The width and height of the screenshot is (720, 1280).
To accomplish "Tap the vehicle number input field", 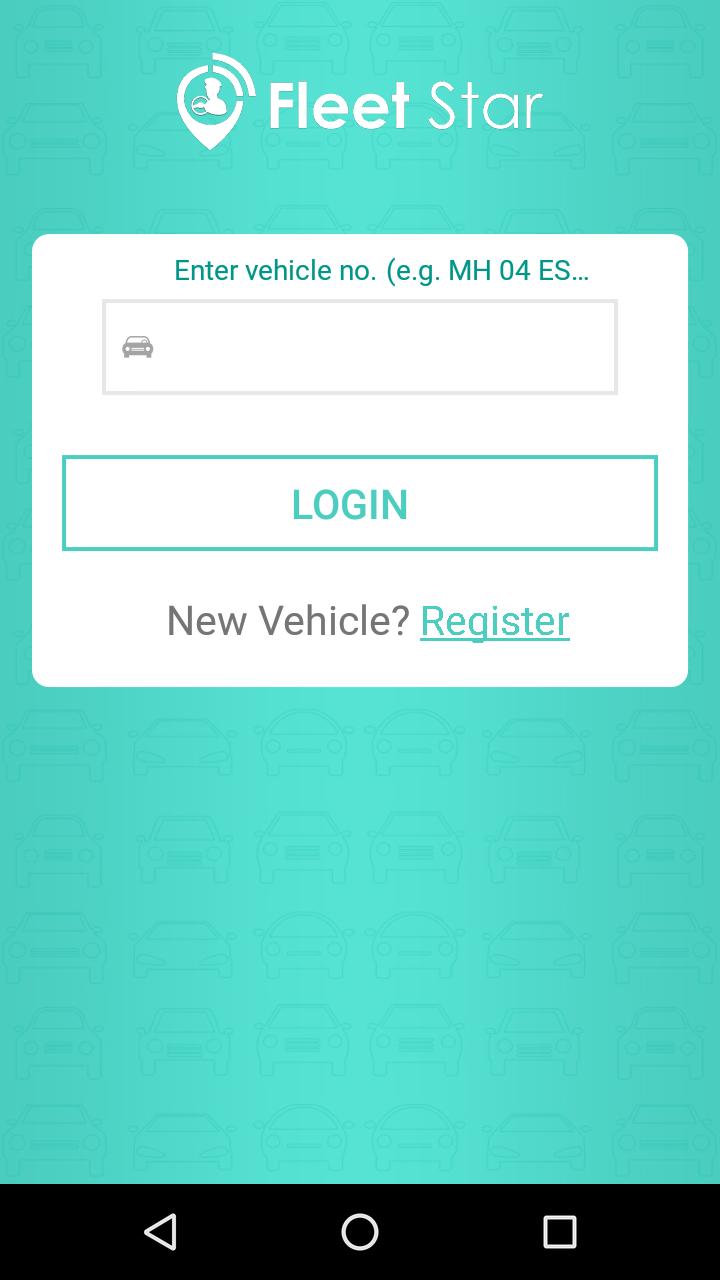I will tap(360, 347).
